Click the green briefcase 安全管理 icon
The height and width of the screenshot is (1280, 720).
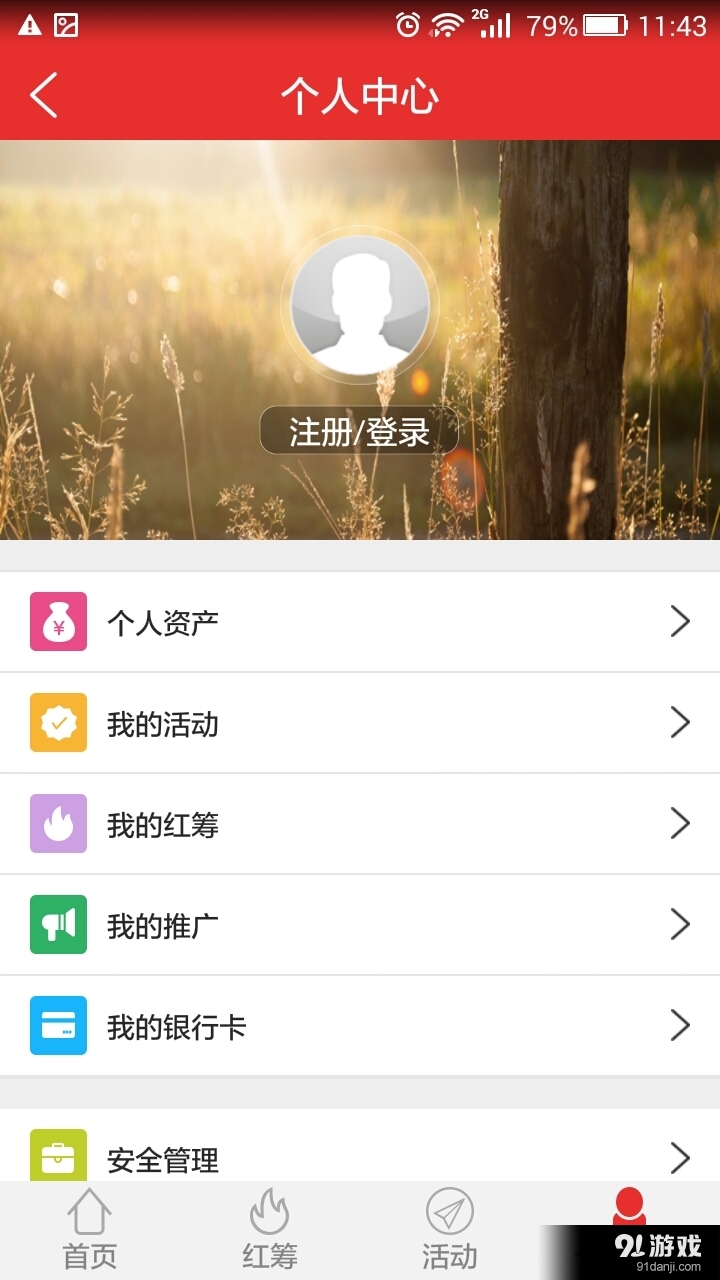[58, 1159]
